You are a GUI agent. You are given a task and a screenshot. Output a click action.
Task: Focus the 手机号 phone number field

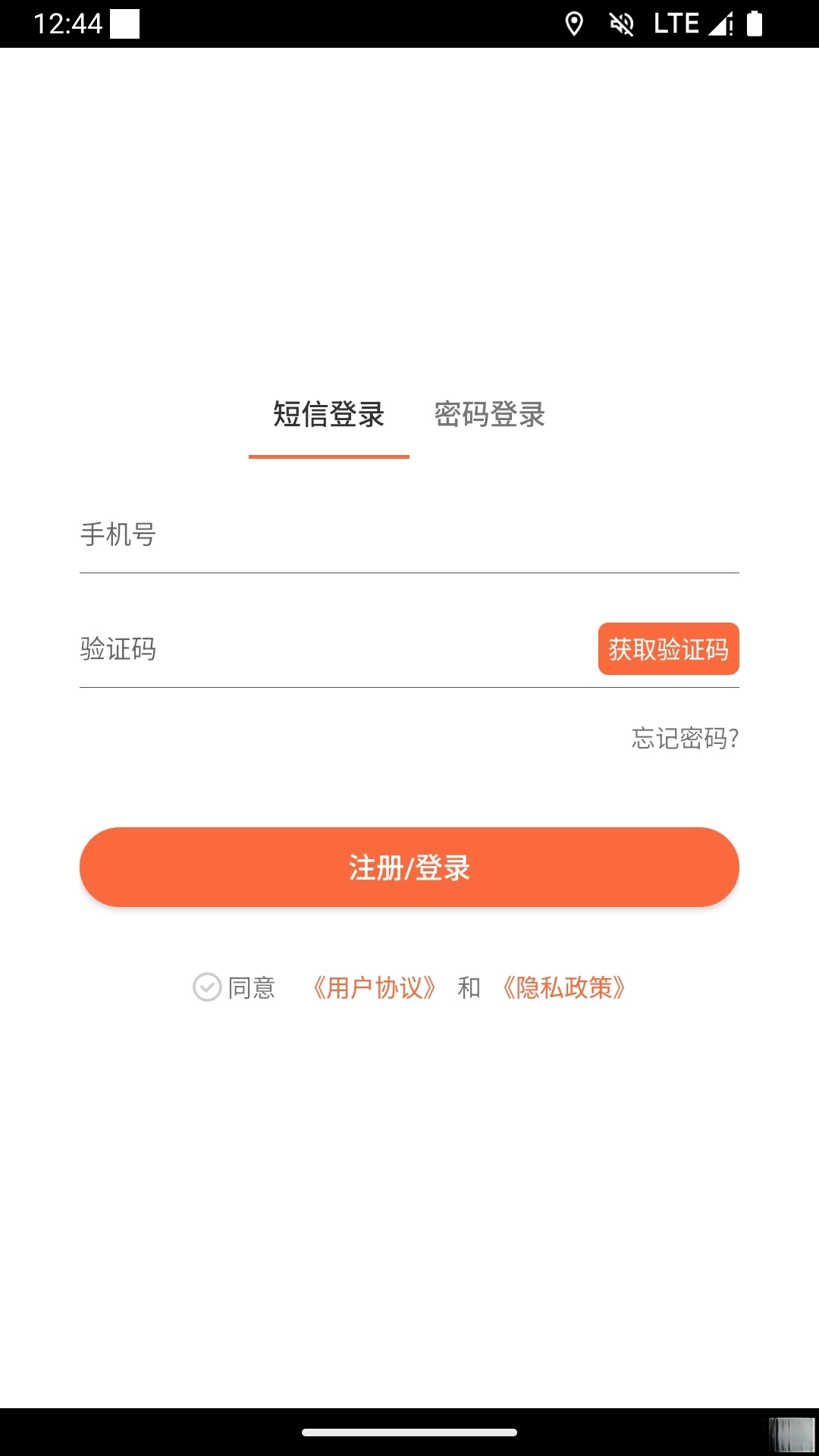[x=409, y=535]
